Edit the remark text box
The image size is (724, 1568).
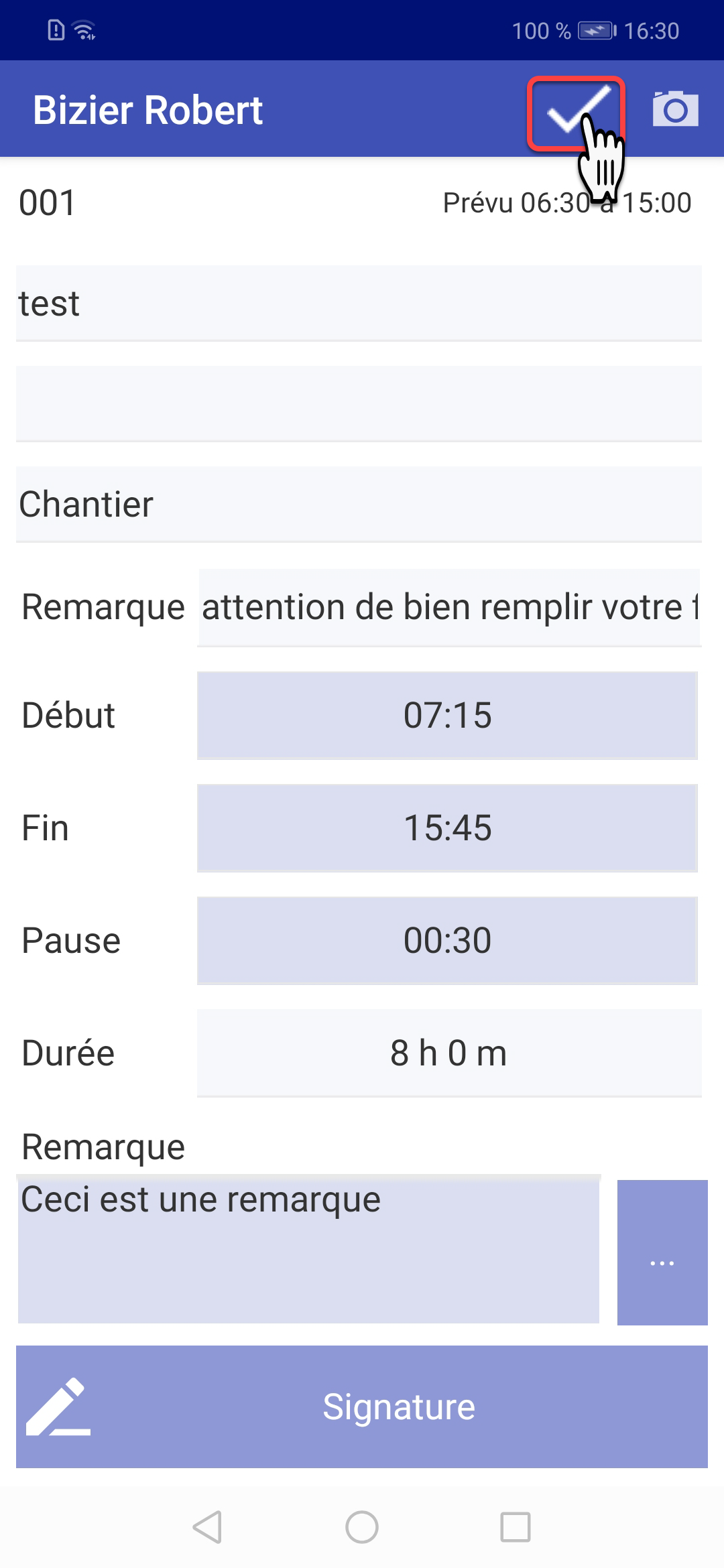308,1250
